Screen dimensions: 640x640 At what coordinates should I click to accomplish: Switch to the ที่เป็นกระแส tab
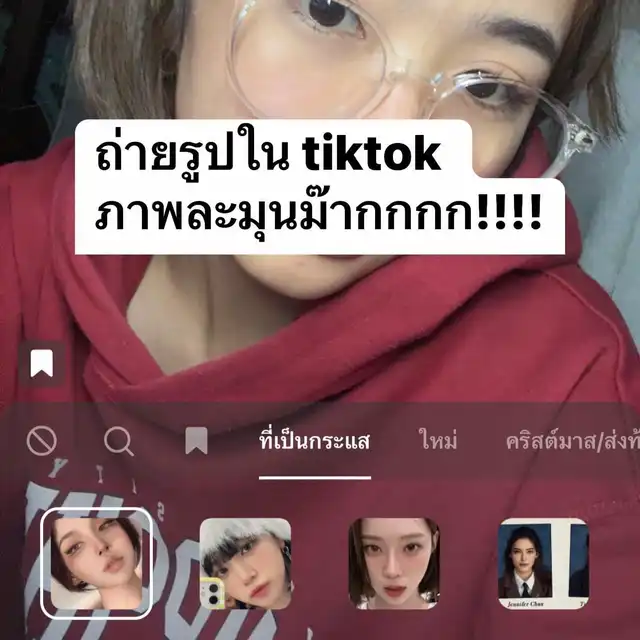click(x=314, y=441)
